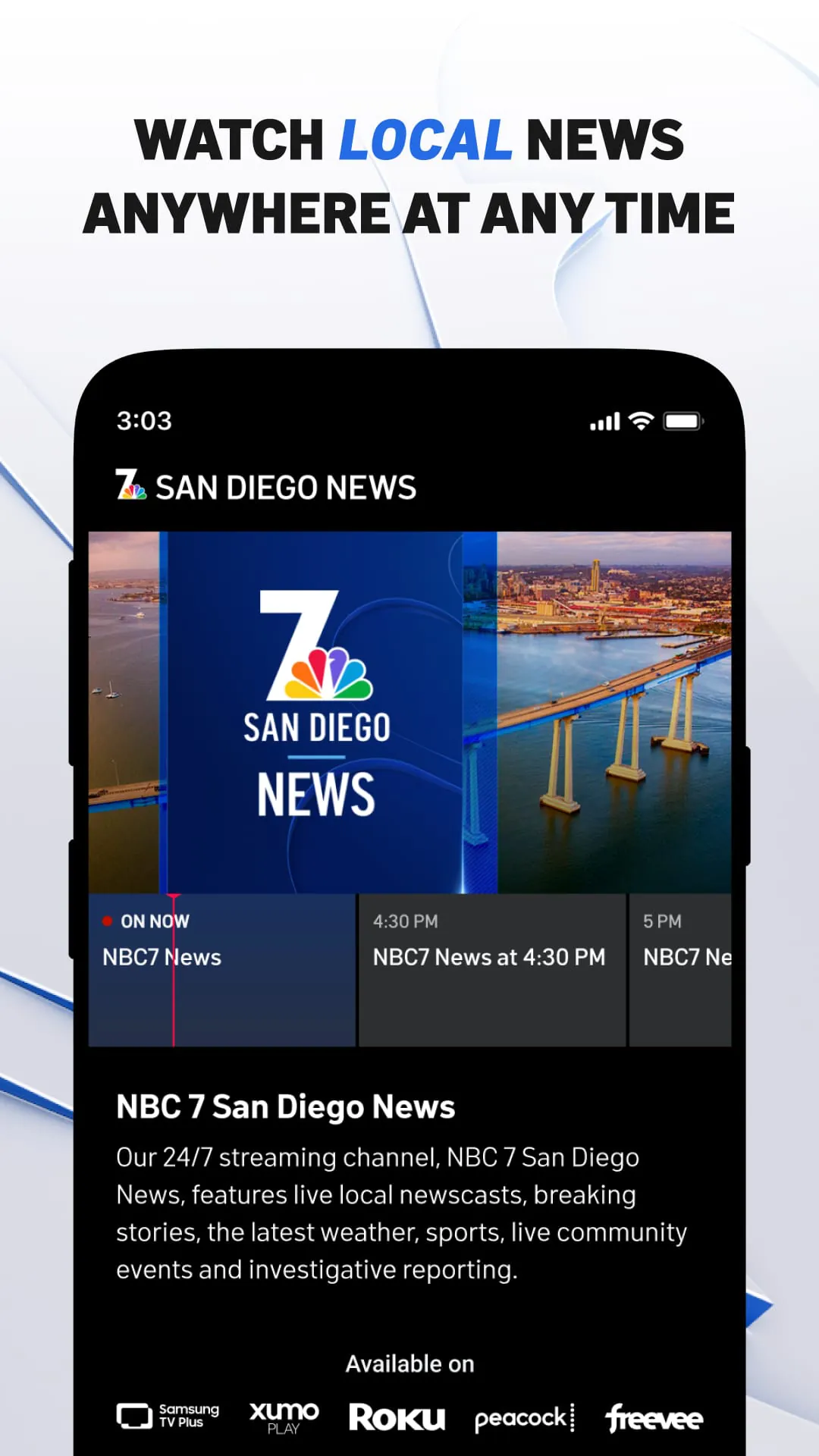Tap the Available on heading
This screenshot has width=819, height=1456.
[x=410, y=1363]
